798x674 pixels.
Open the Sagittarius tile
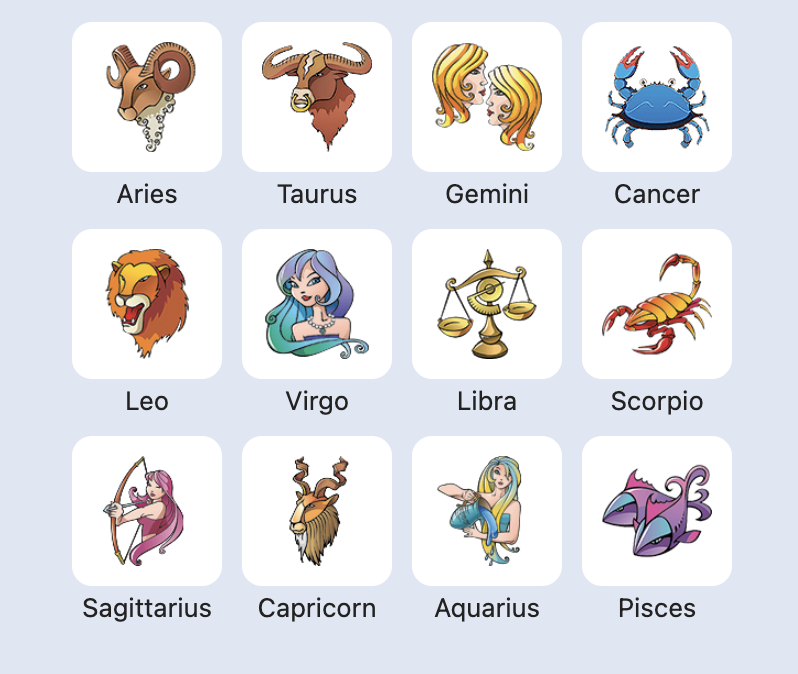[147, 511]
